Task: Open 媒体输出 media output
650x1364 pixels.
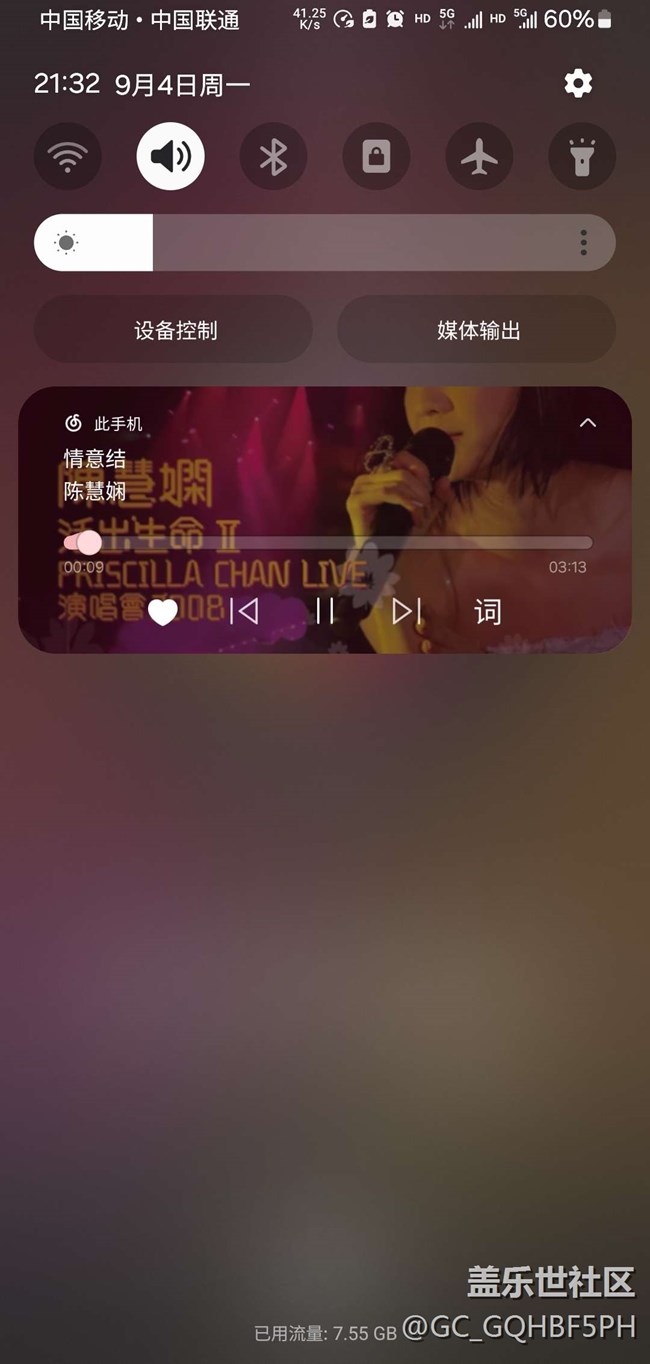Action: click(x=477, y=330)
